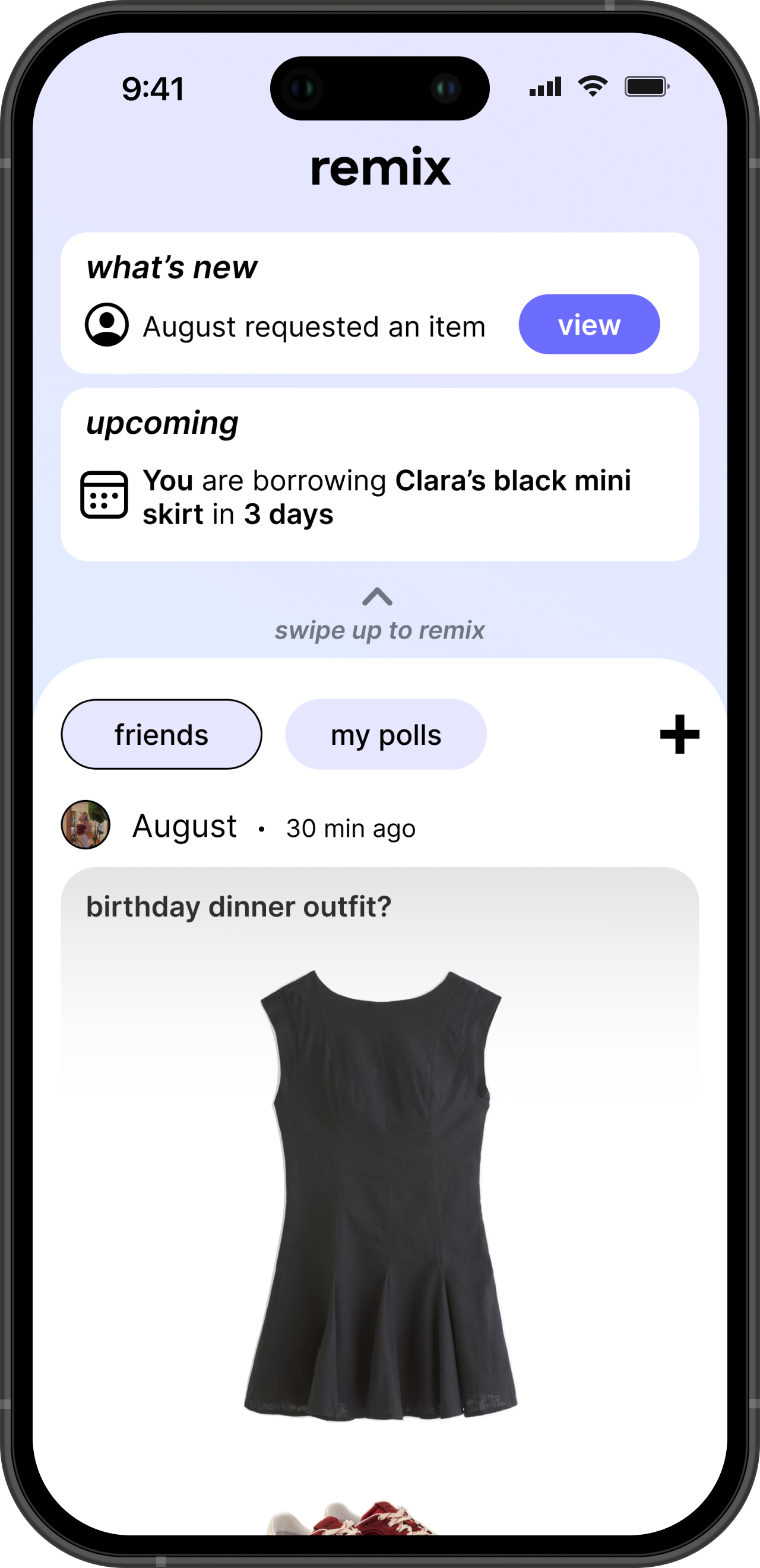Tap the swipe up to remix chevron
Viewport: 760px width, 1568px height.
click(x=378, y=597)
